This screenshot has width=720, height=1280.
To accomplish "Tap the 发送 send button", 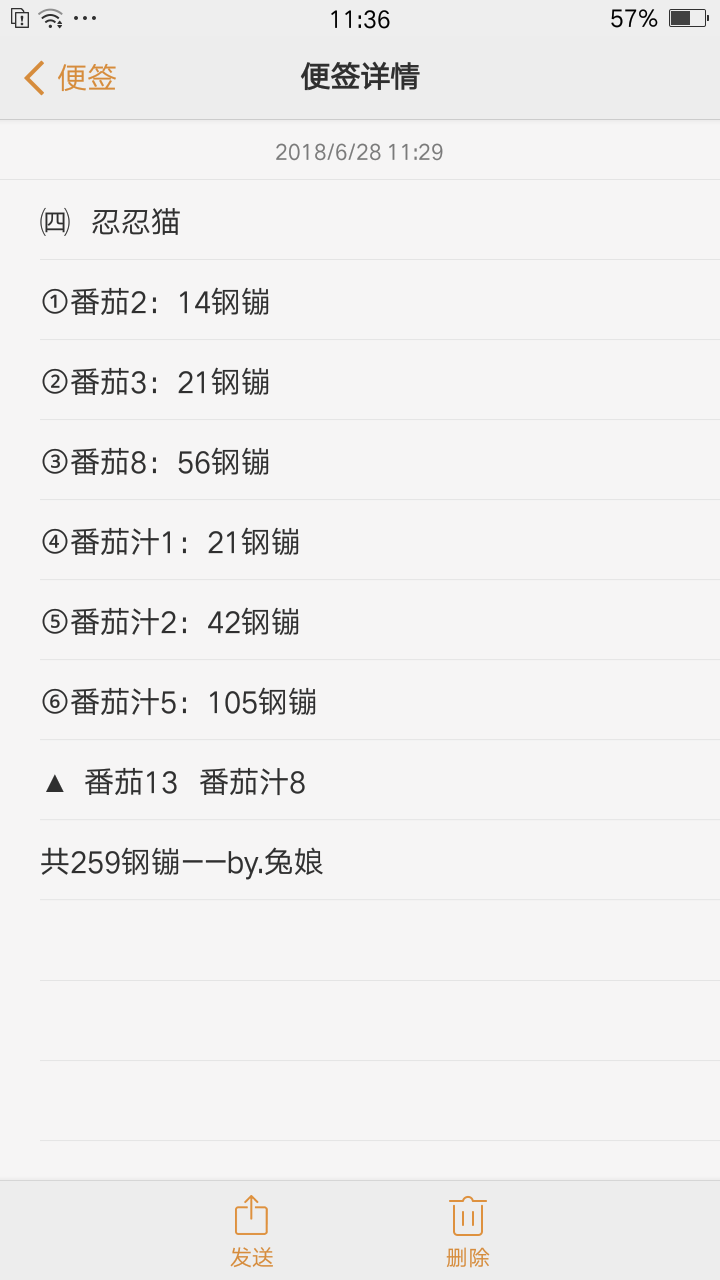I will [x=252, y=1232].
